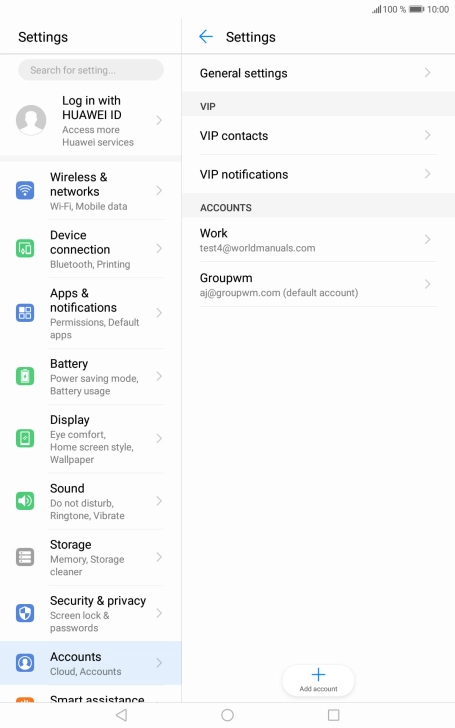Image resolution: width=455 pixels, height=728 pixels.
Task: Open Device connection settings
Action: tap(91, 249)
